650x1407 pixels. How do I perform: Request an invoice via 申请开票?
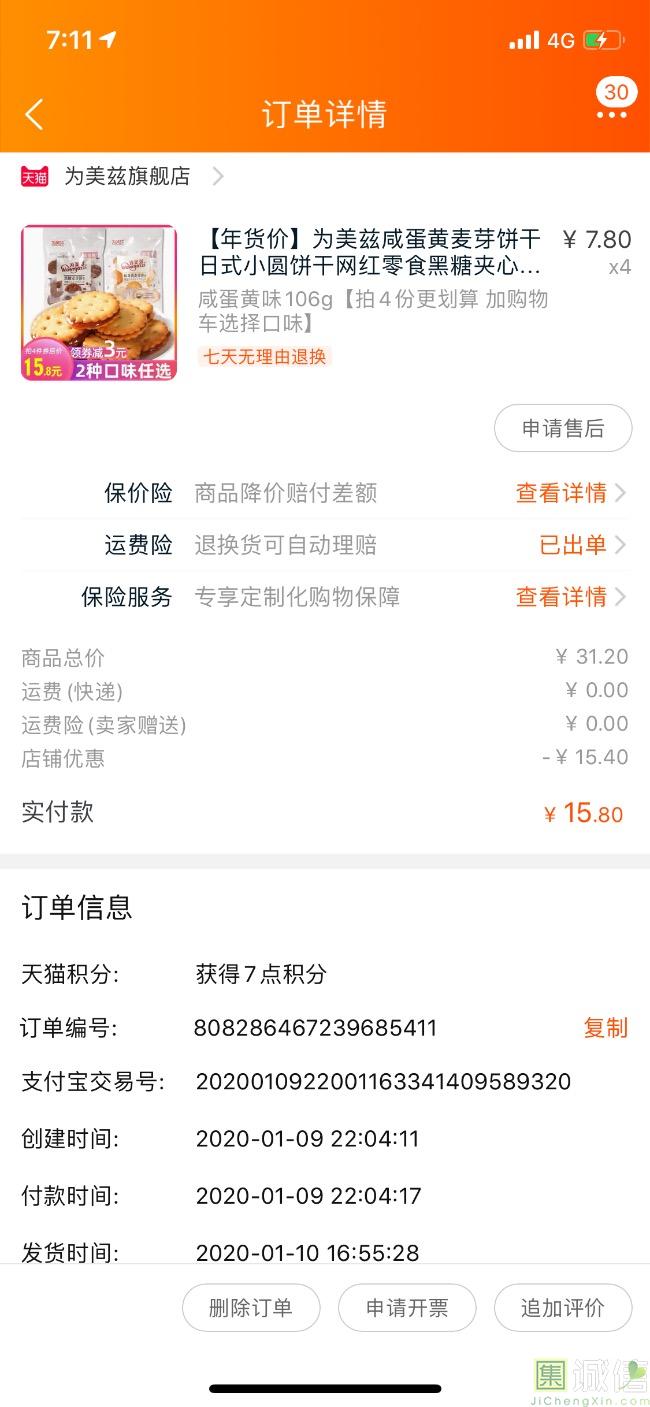tap(407, 1308)
